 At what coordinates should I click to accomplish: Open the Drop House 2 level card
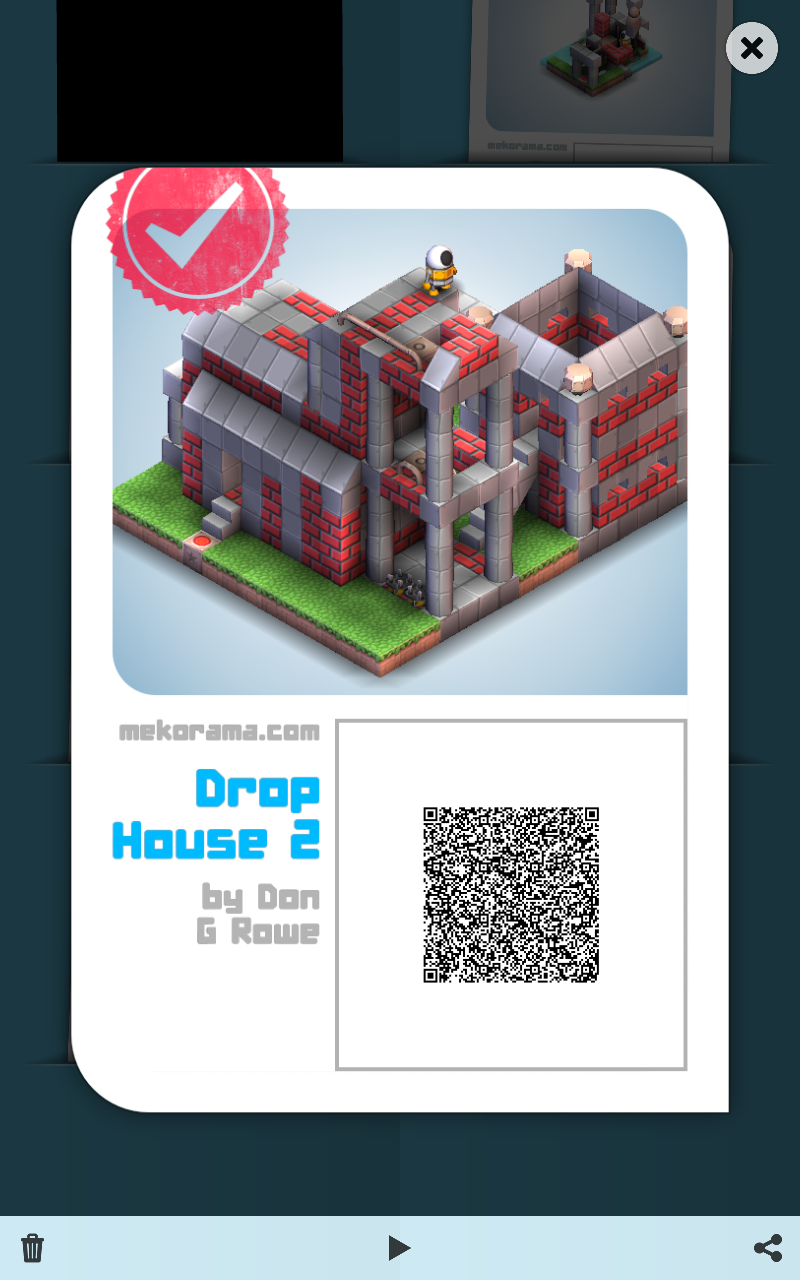pyautogui.click(x=400, y=452)
